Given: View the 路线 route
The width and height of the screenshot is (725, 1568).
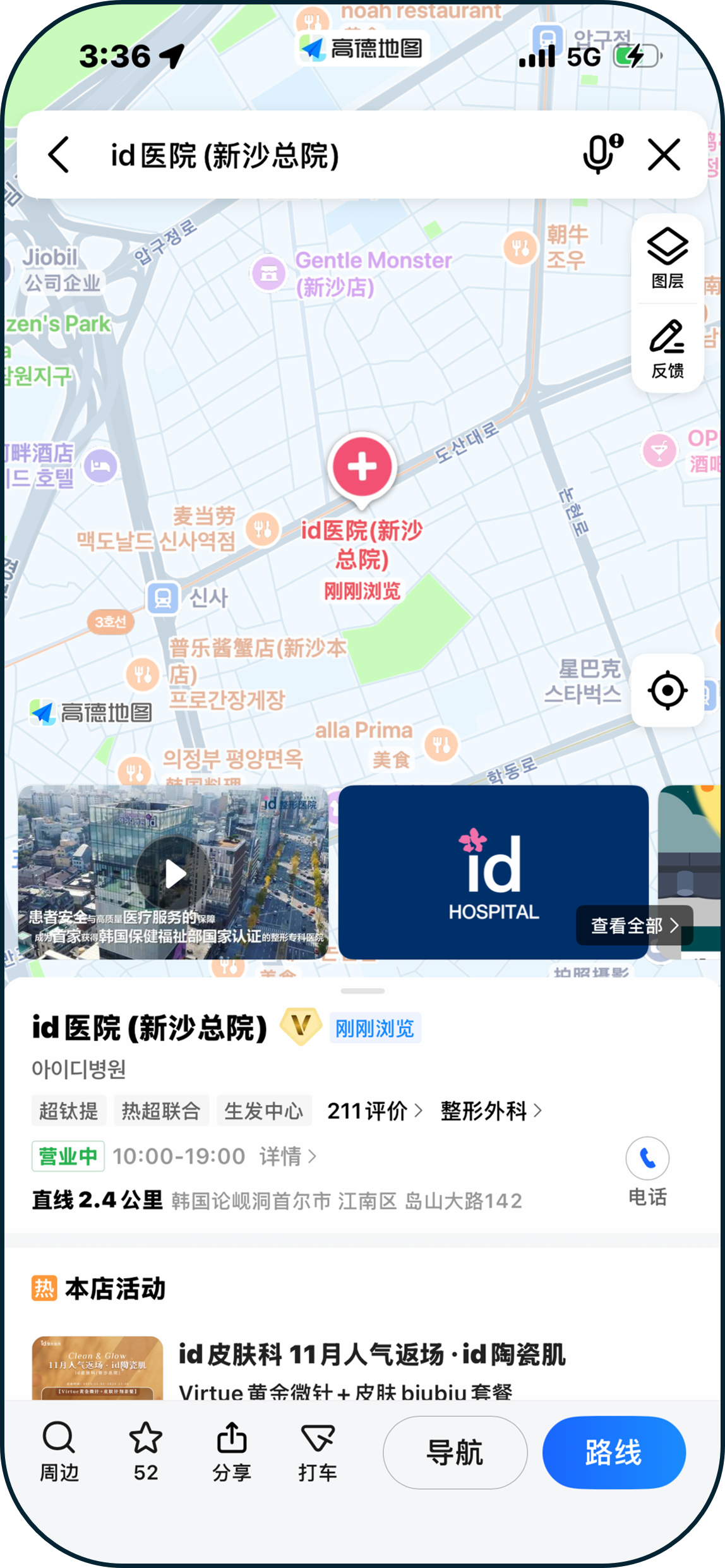Looking at the screenshot, I should pyautogui.click(x=613, y=1452).
